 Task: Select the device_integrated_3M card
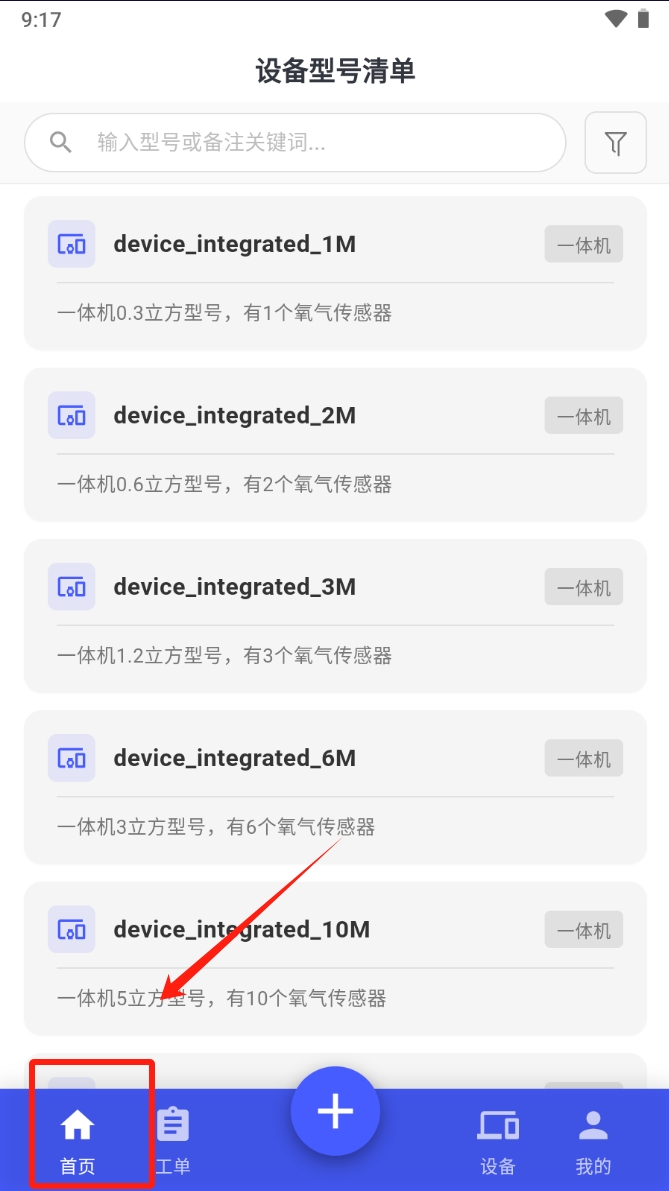[x=335, y=616]
